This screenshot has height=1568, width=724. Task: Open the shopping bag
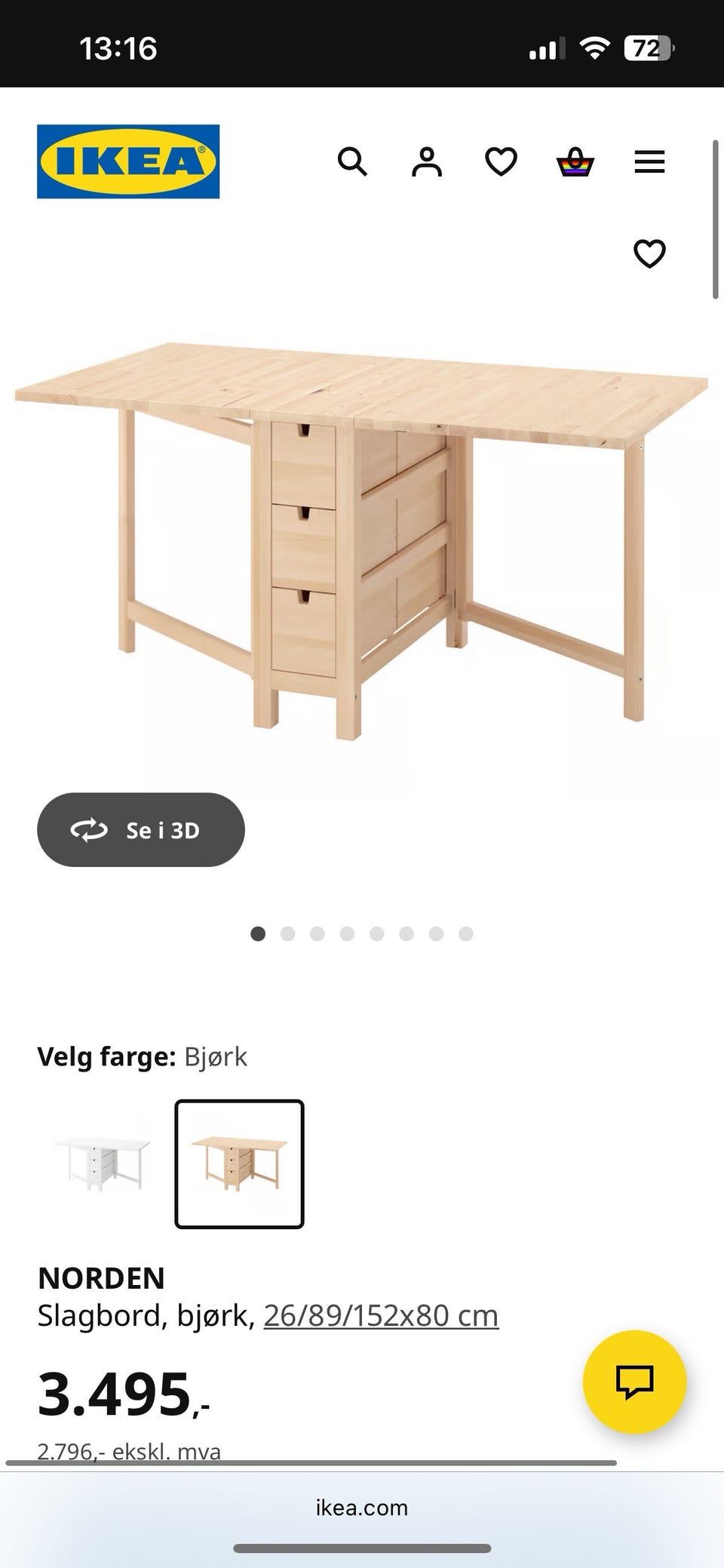tap(573, 161)
